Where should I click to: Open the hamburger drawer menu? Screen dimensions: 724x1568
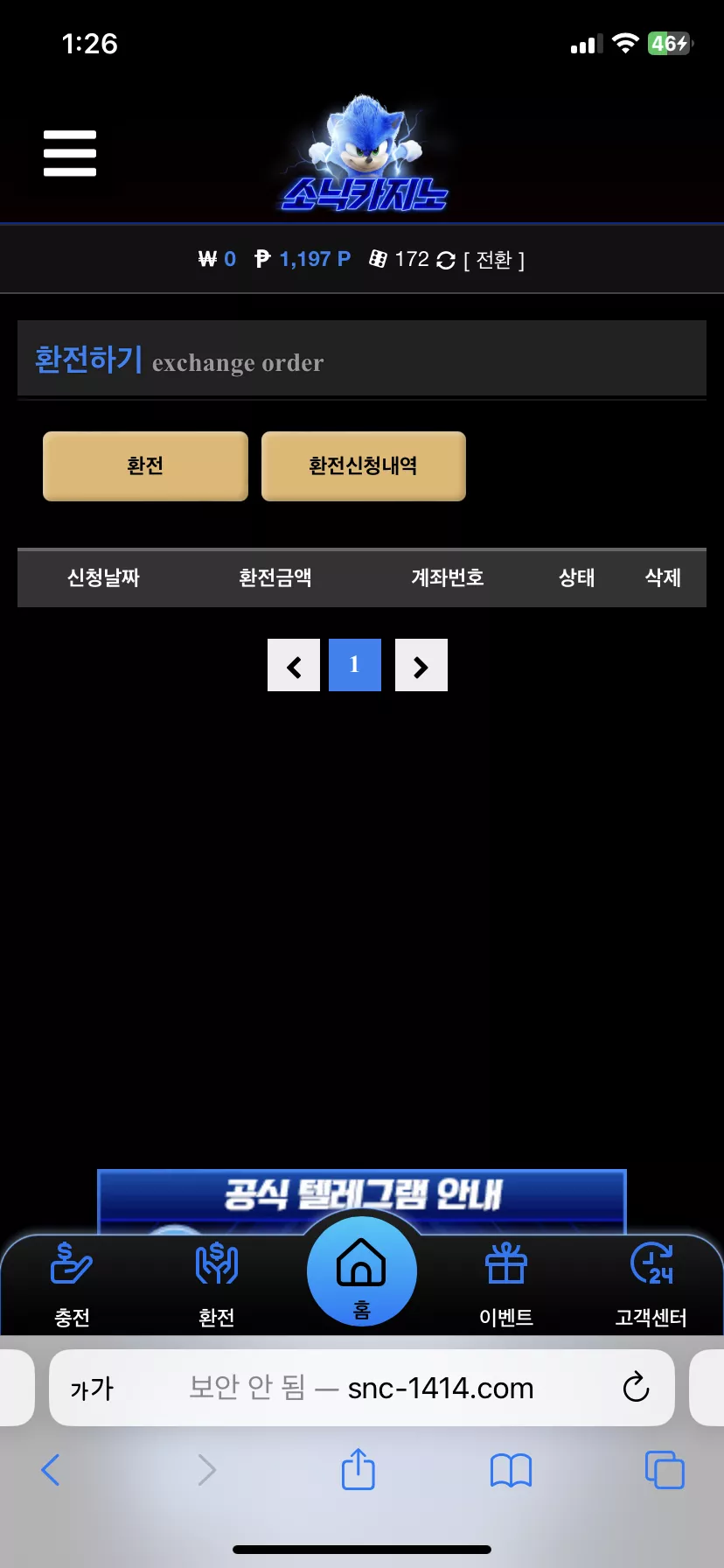click(x=70, y=153)
